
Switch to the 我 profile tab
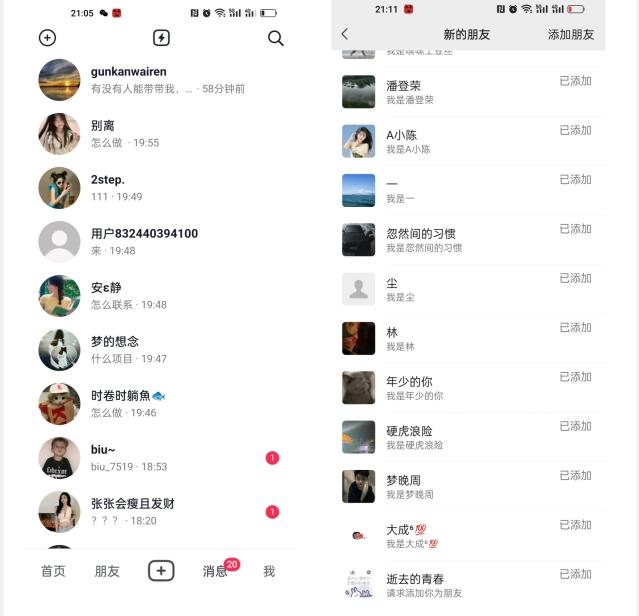pos(269,571)
